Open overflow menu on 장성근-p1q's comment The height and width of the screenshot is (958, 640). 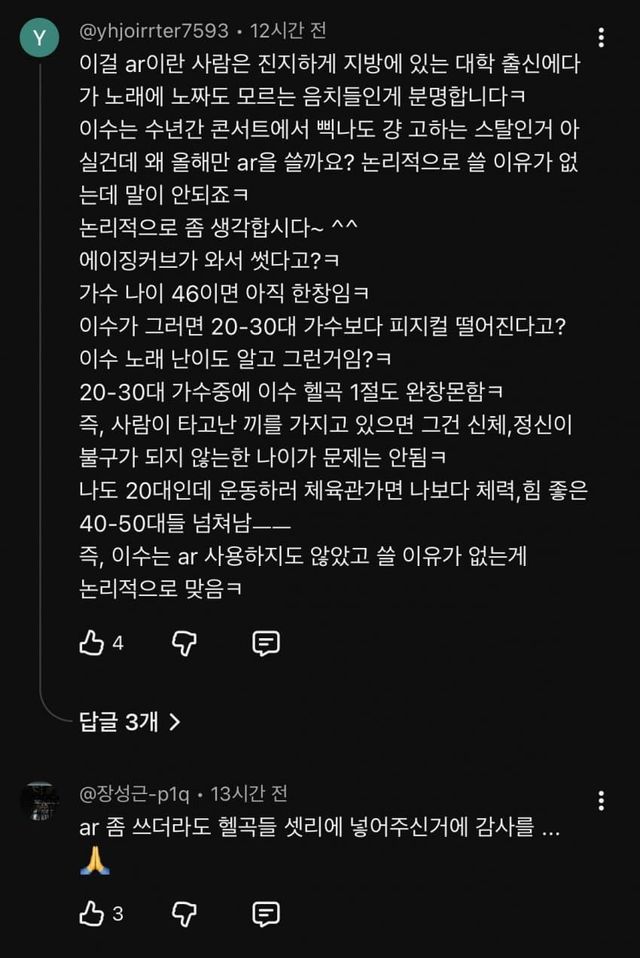[x=600, y=801]
